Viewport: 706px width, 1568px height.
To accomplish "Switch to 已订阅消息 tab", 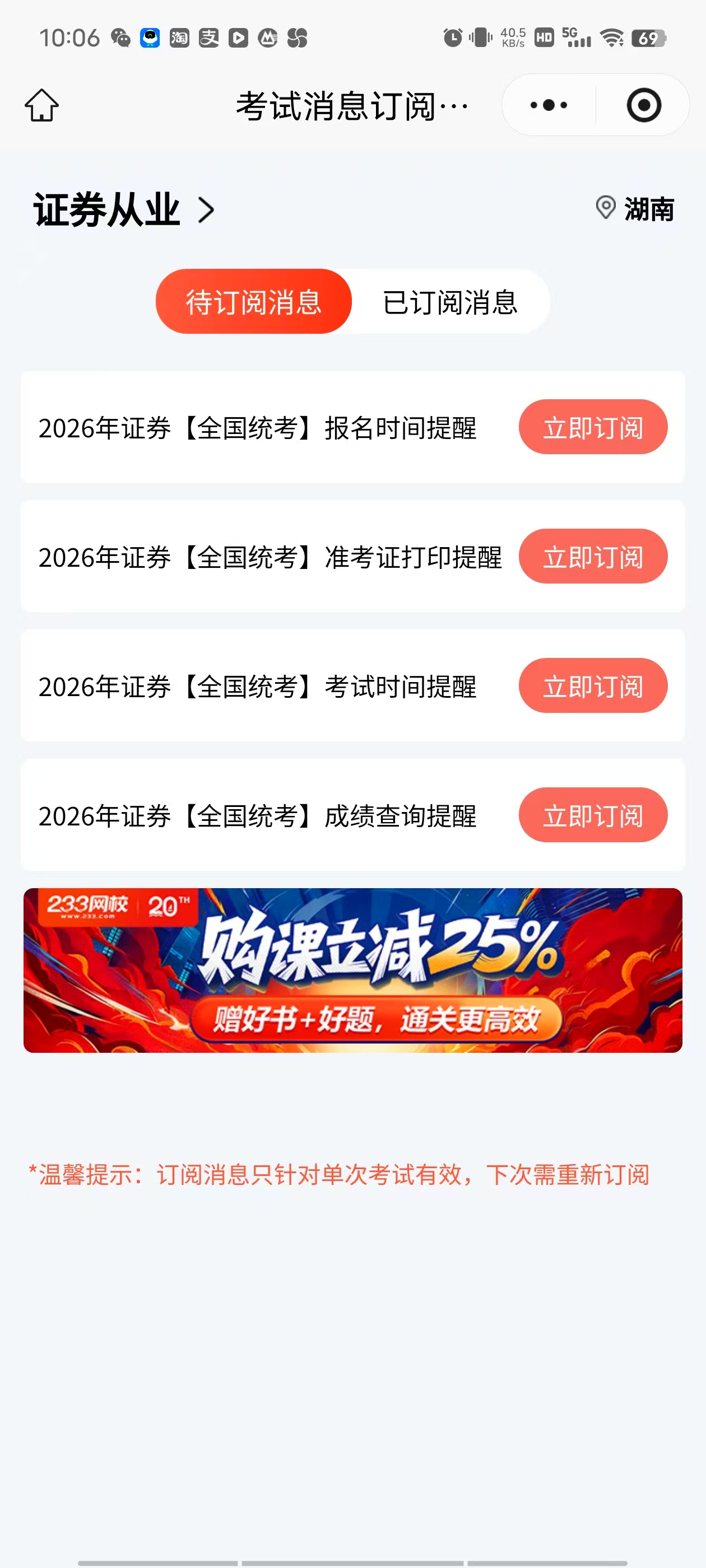I will (x=450, y=302).
